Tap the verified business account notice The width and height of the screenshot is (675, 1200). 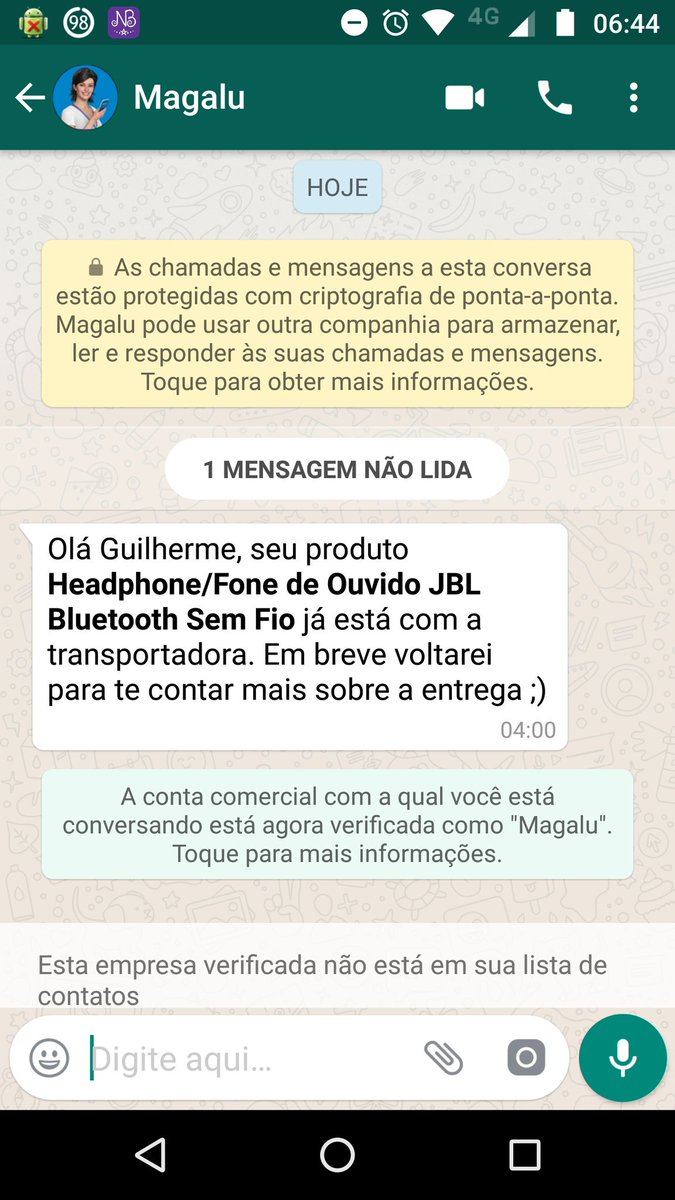pyautogui.click(x=337, y=825)
